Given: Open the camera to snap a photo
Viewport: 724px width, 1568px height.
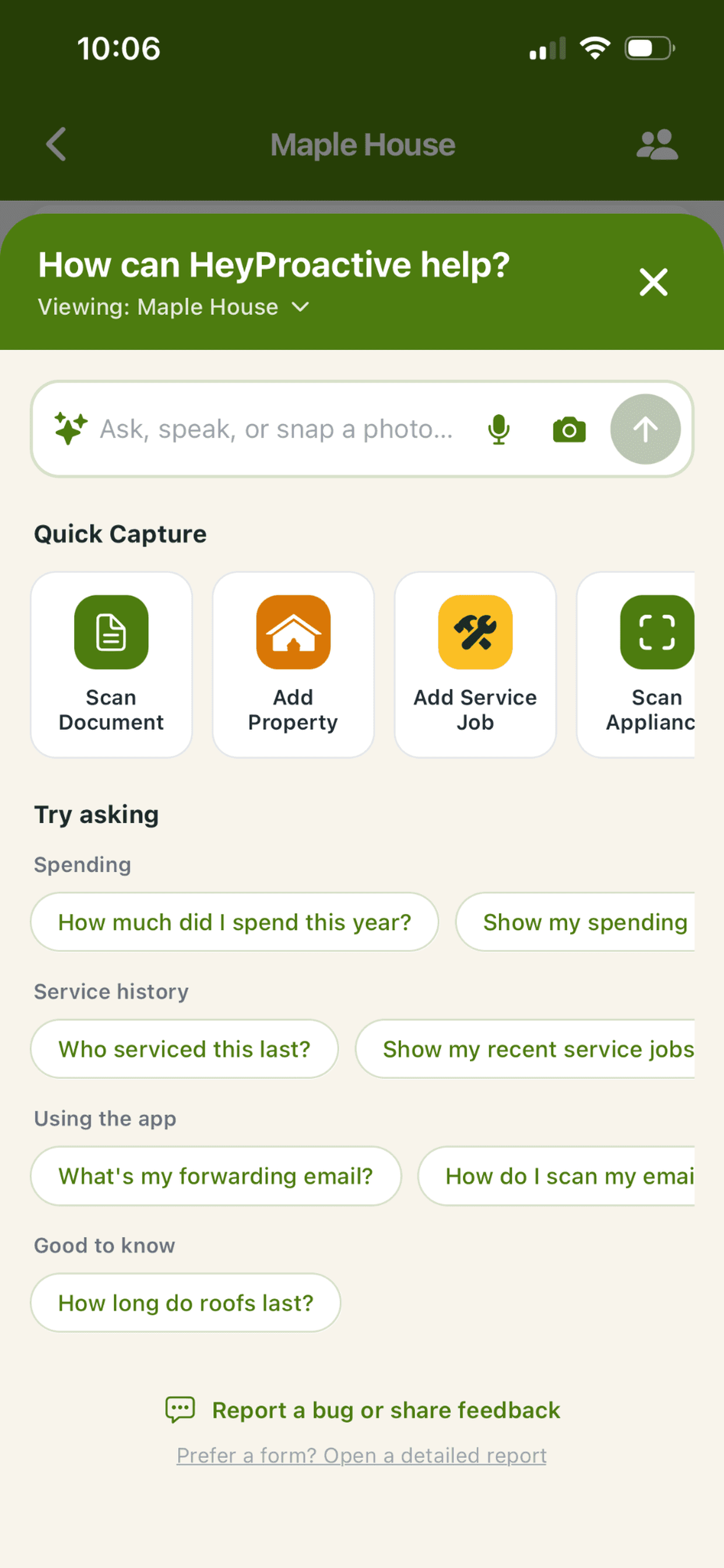Looking at the screenshot, I should point(569,430).
